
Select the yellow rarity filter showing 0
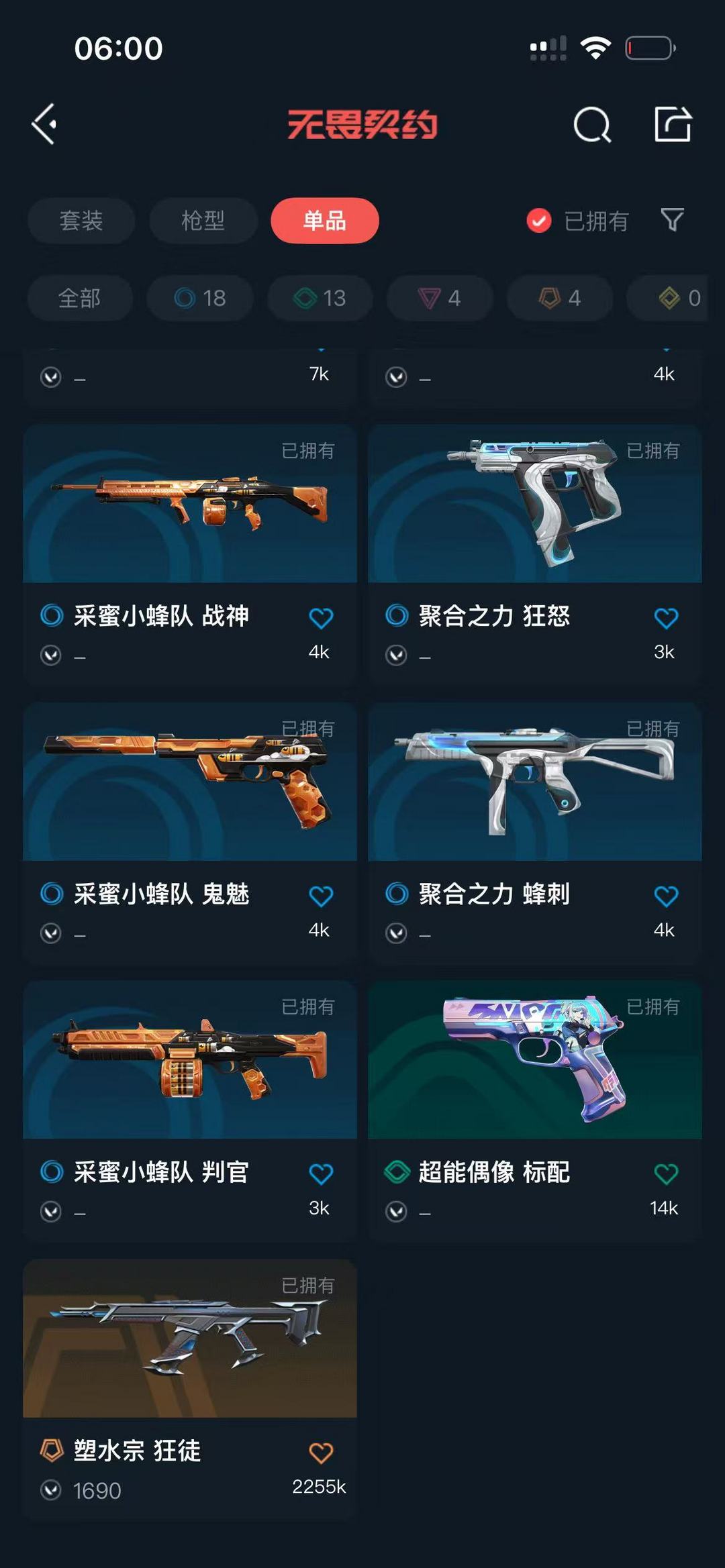point(671,299)
